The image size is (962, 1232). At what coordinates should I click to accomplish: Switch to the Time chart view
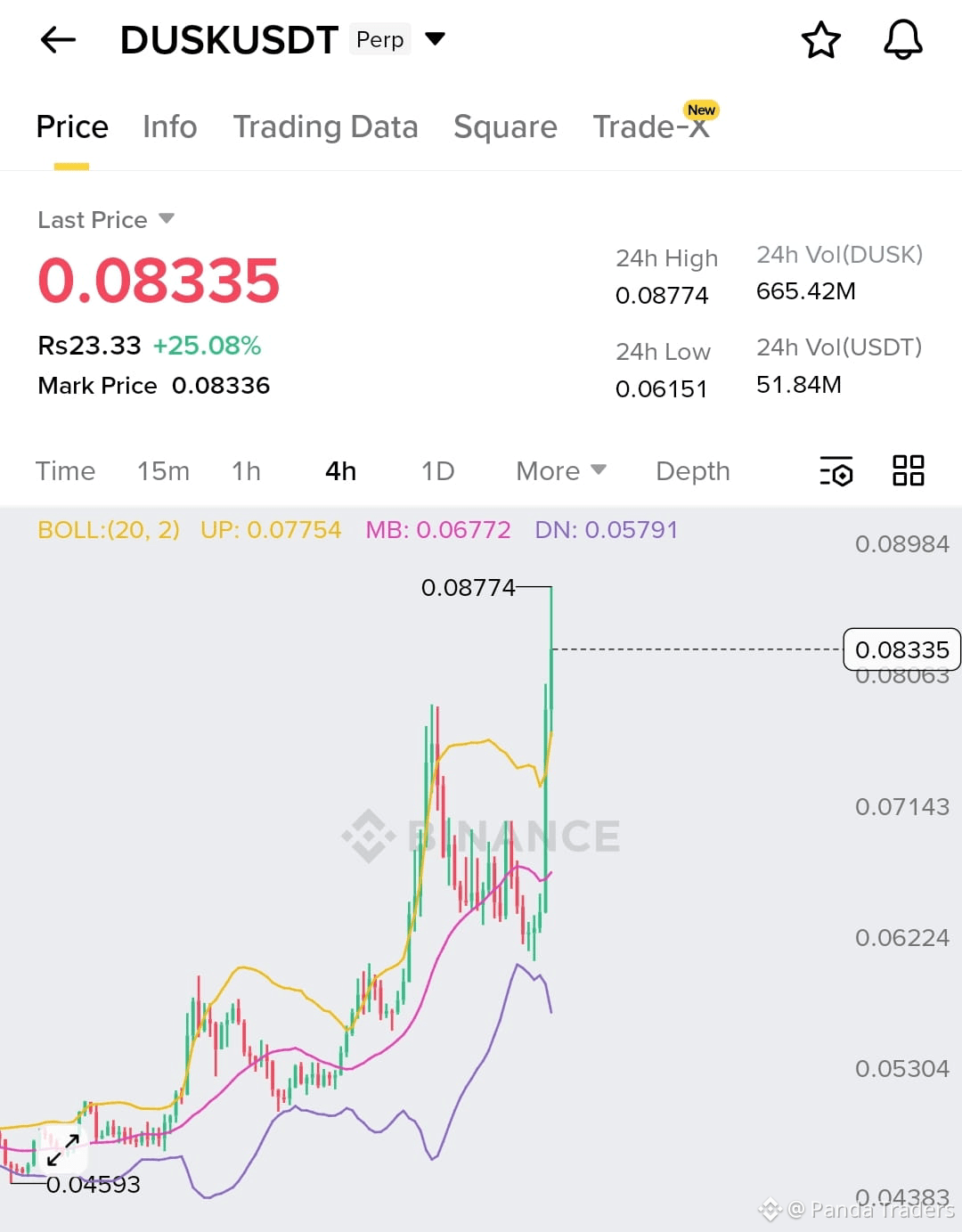coord(66,471)
